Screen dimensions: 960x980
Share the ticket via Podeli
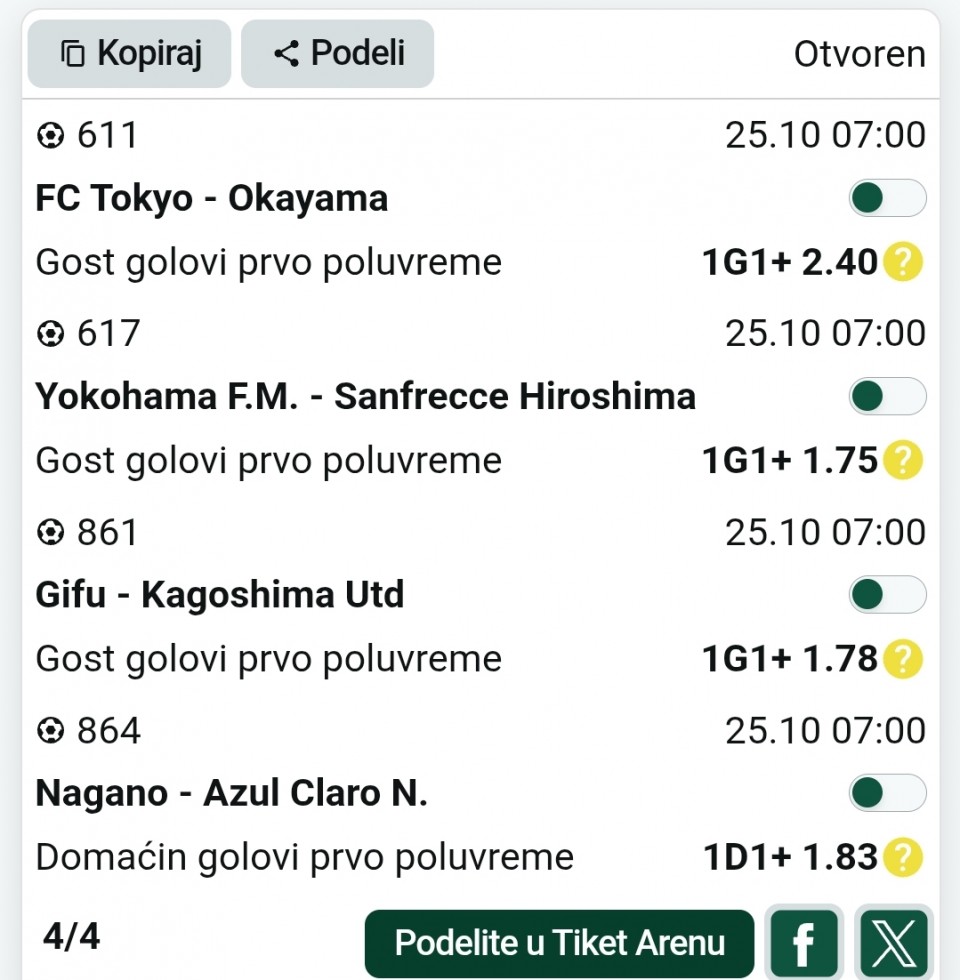click(337, 54)
